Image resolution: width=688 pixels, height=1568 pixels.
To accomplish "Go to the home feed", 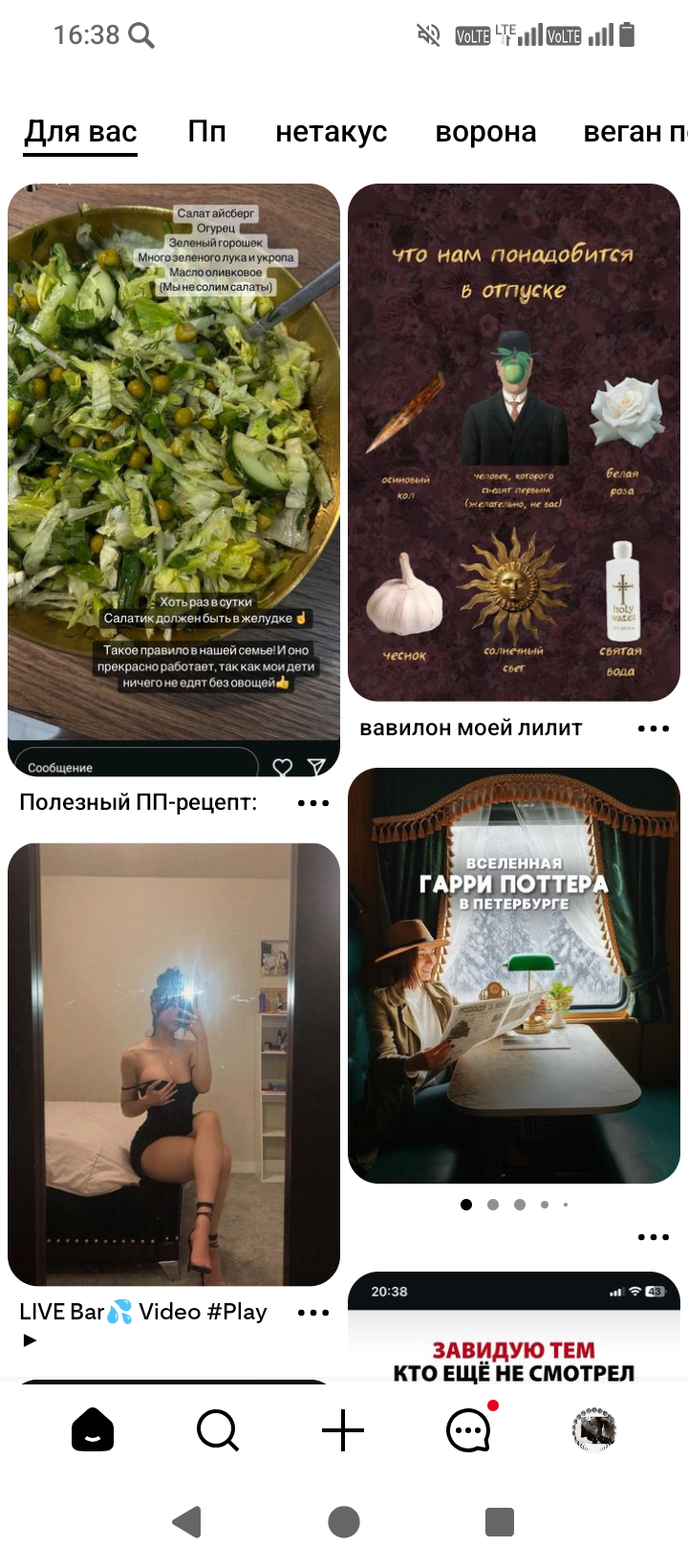I will (x=93, y=1430).
